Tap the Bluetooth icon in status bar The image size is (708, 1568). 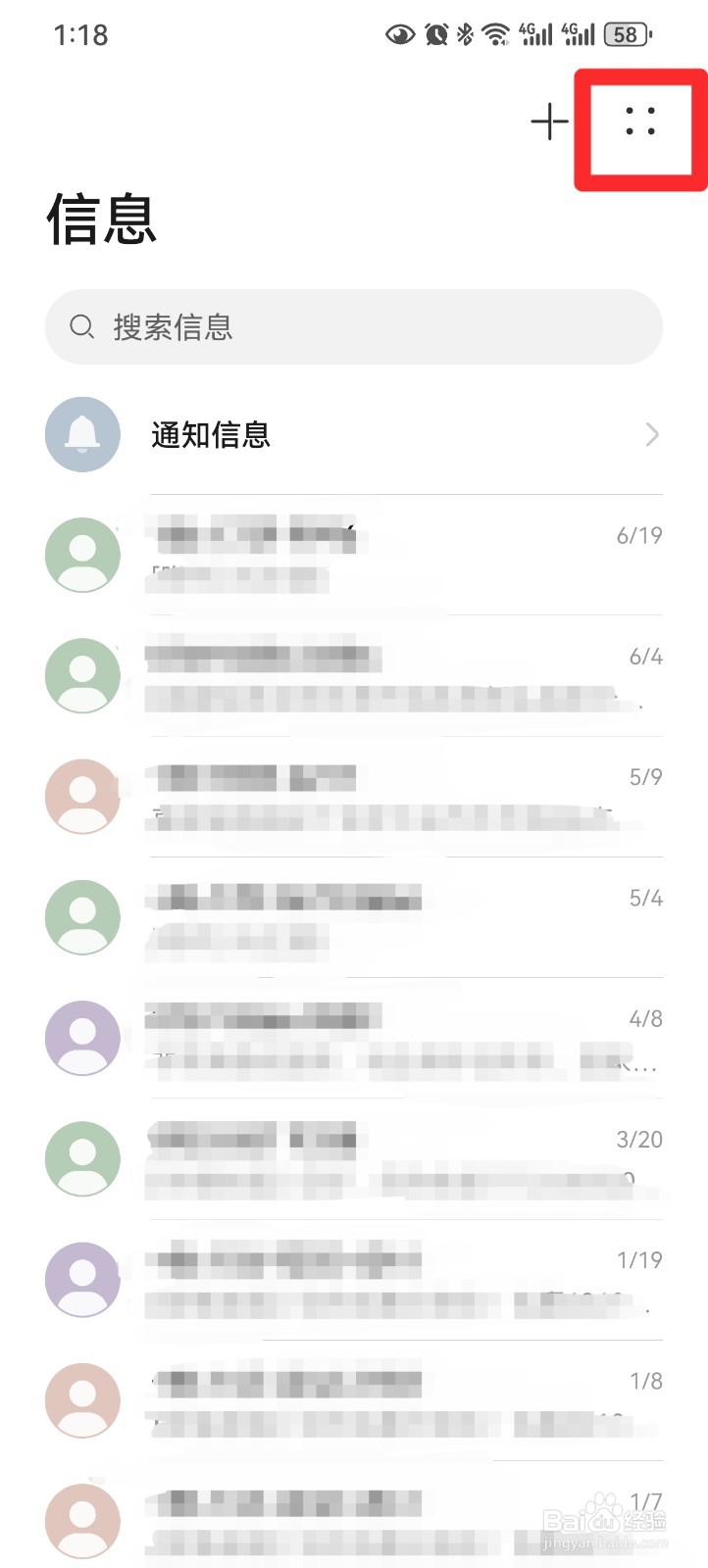(x=465, y=33)
